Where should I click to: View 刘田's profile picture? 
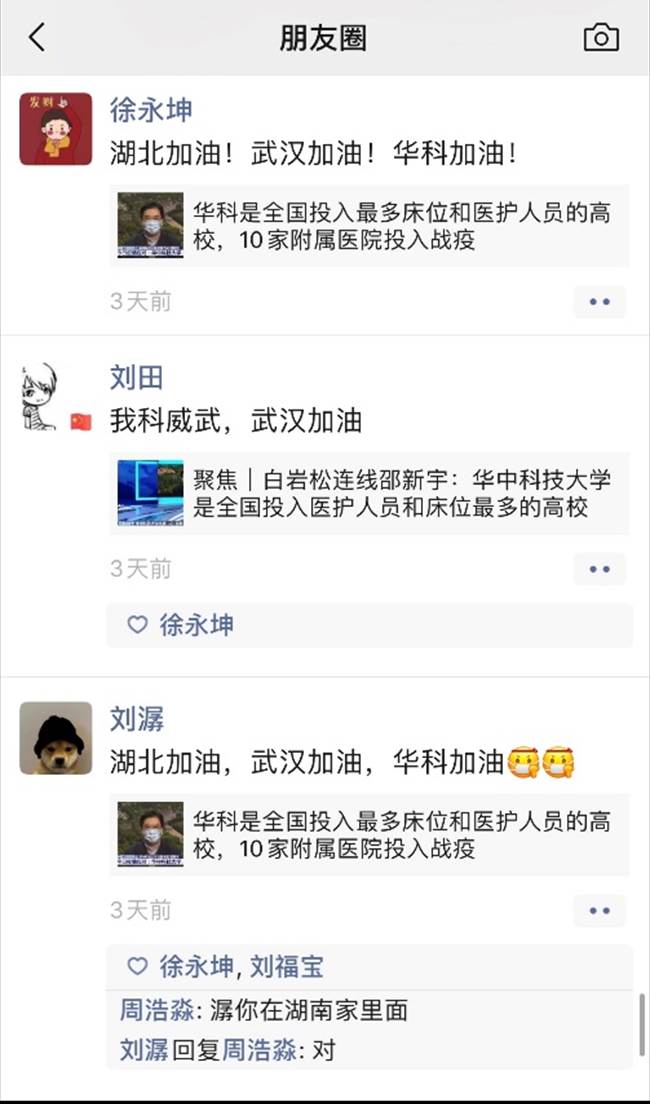tap(42, 397)
